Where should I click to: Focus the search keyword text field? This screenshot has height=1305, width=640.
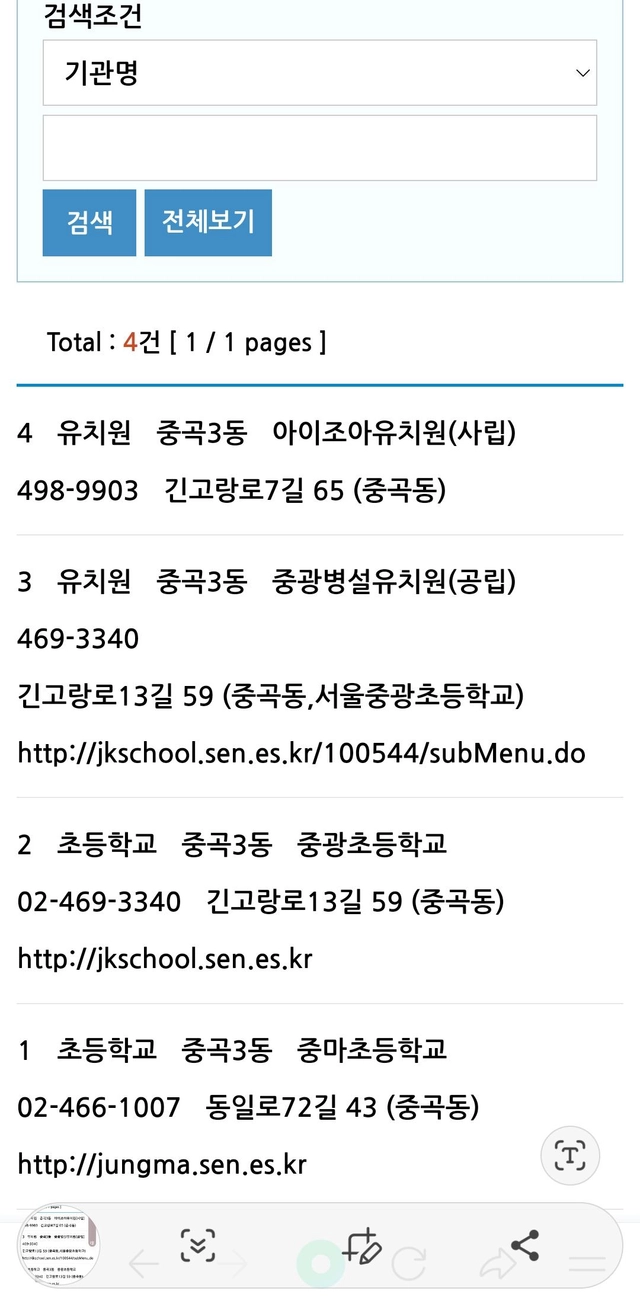tap(319, 148)
